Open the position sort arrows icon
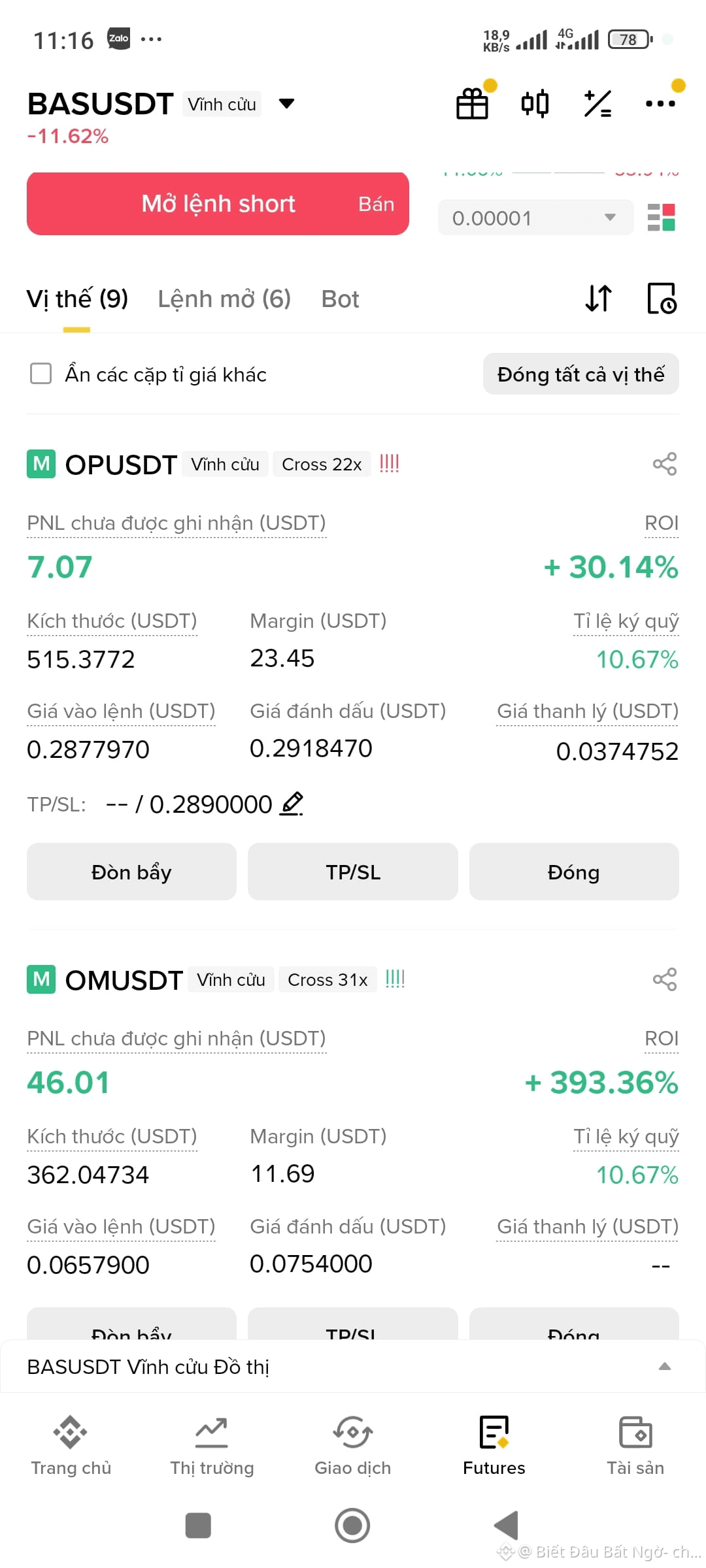 click(598, 299)
